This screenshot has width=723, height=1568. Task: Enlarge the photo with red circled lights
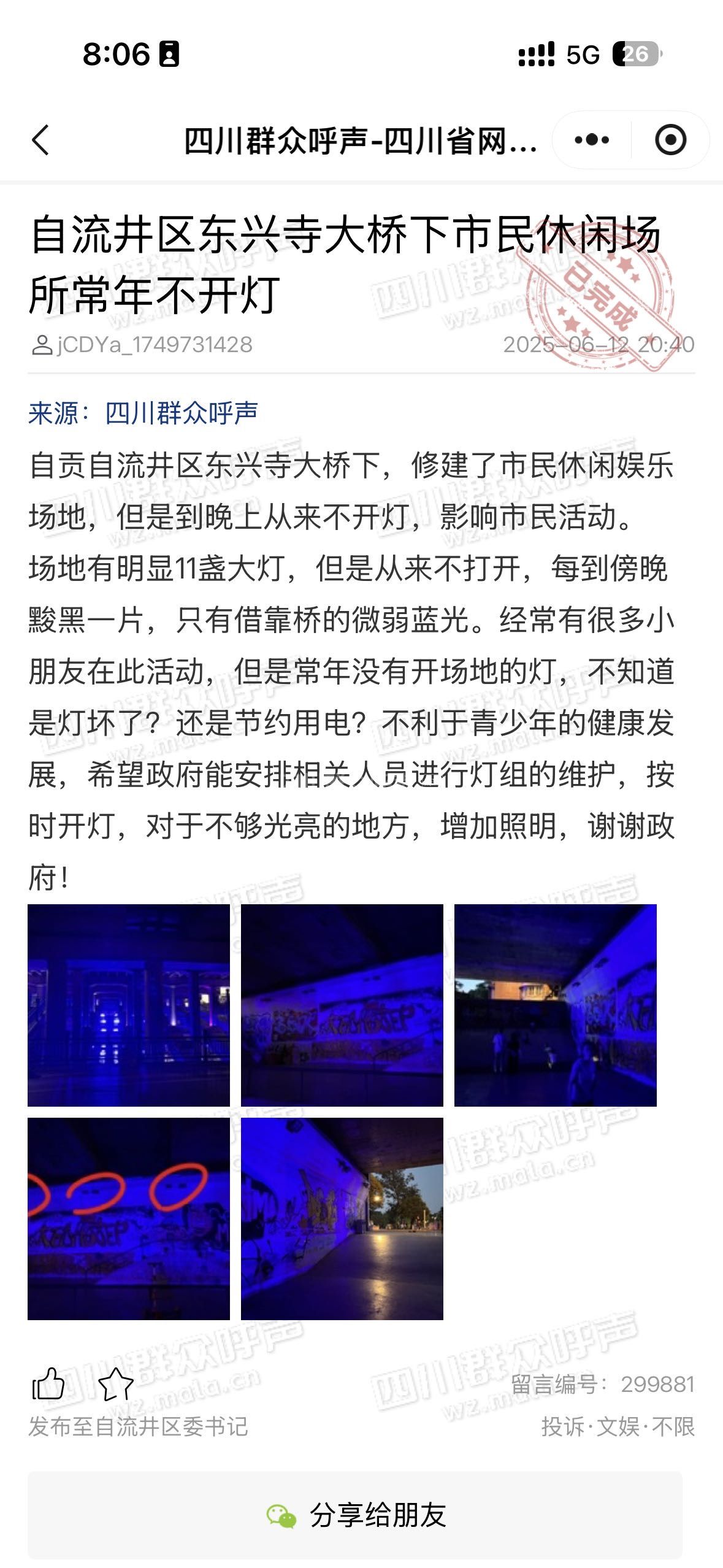(x=129, y=1218)
